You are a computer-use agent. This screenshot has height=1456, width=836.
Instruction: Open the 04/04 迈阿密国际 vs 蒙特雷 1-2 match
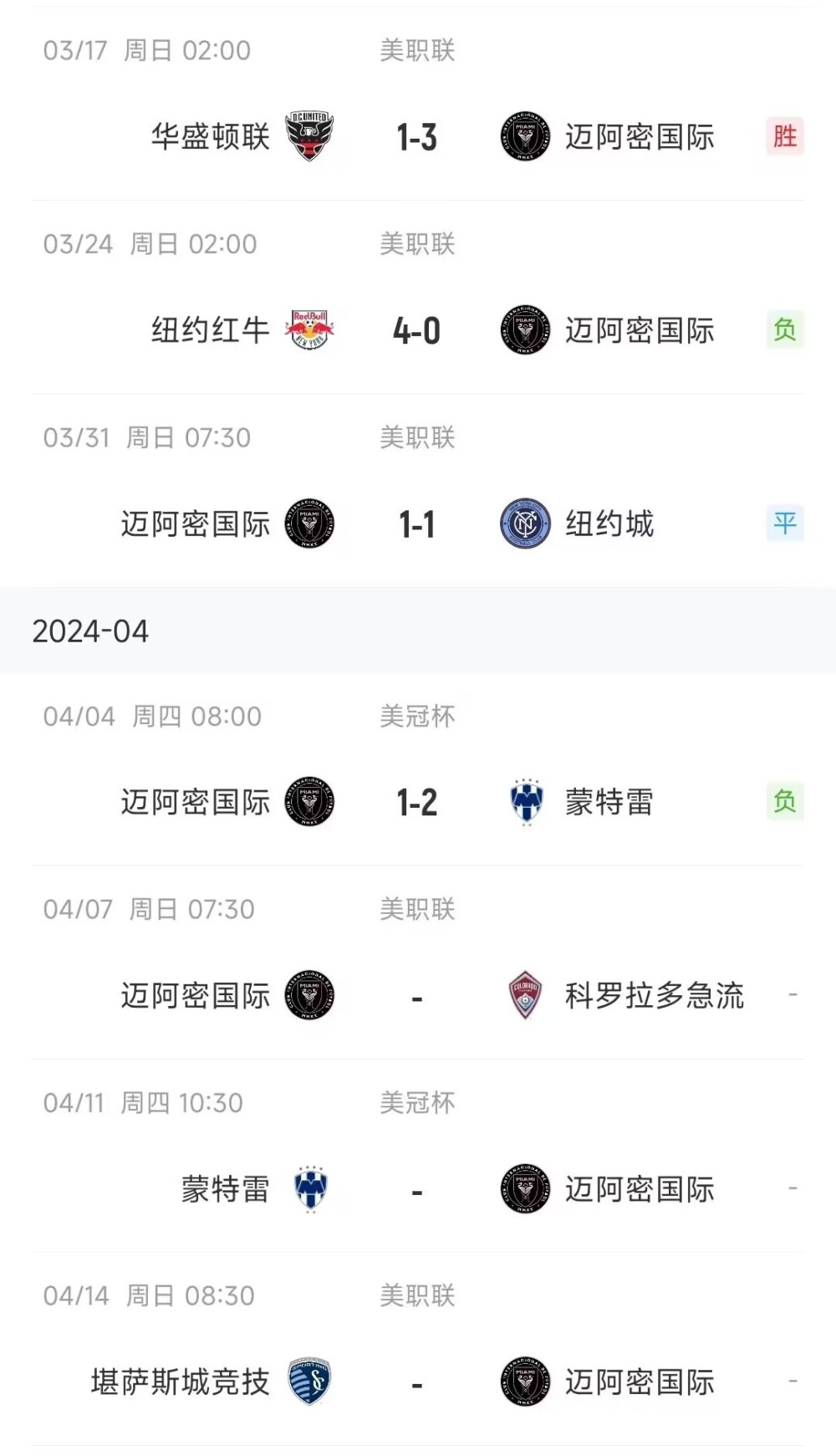(416, 803)
